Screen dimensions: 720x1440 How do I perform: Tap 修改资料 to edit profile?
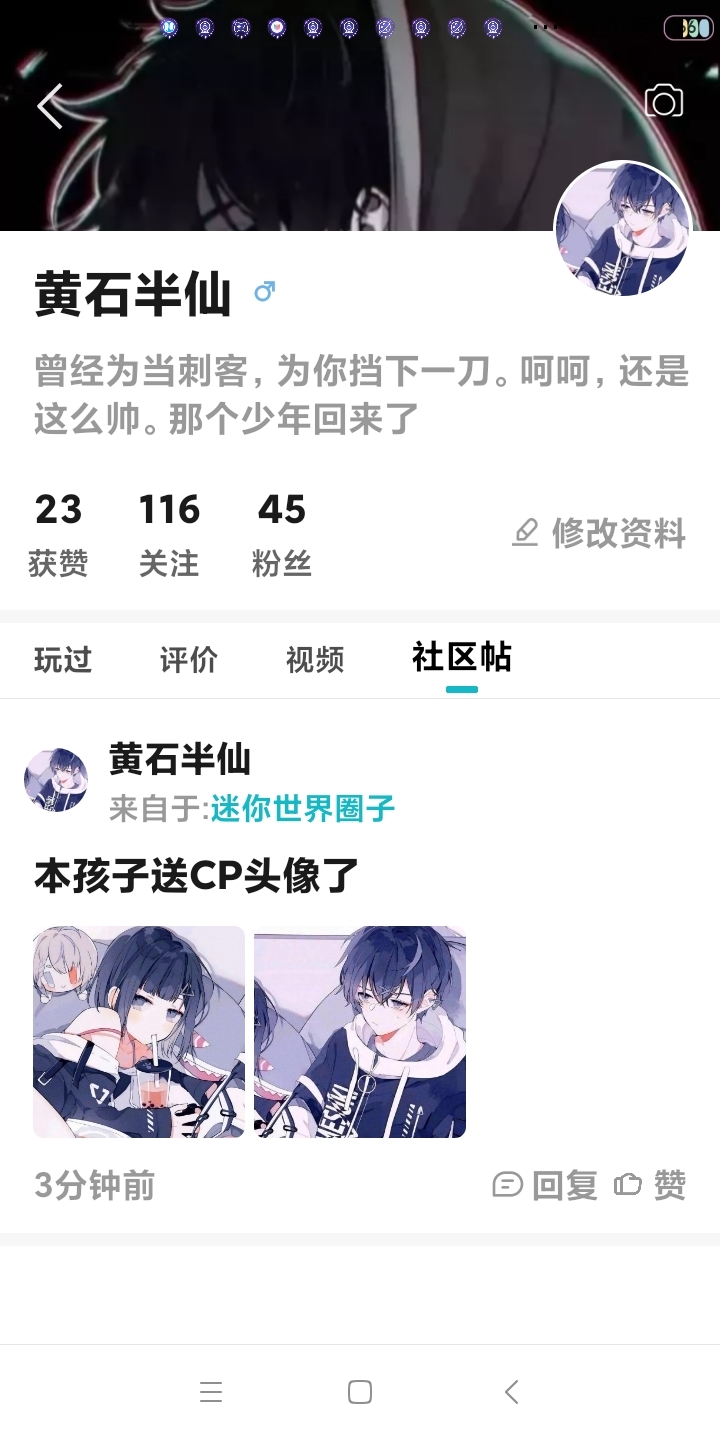point(599,533)
